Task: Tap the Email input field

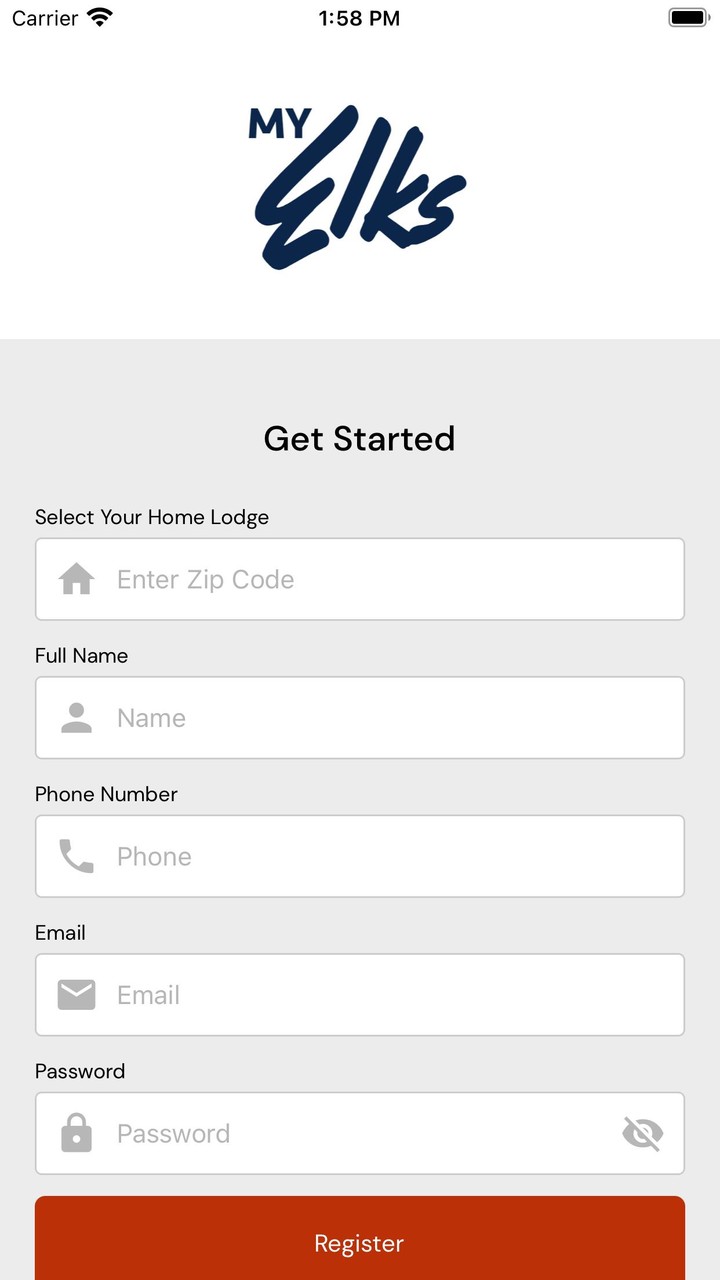Action: coord(380,995)
